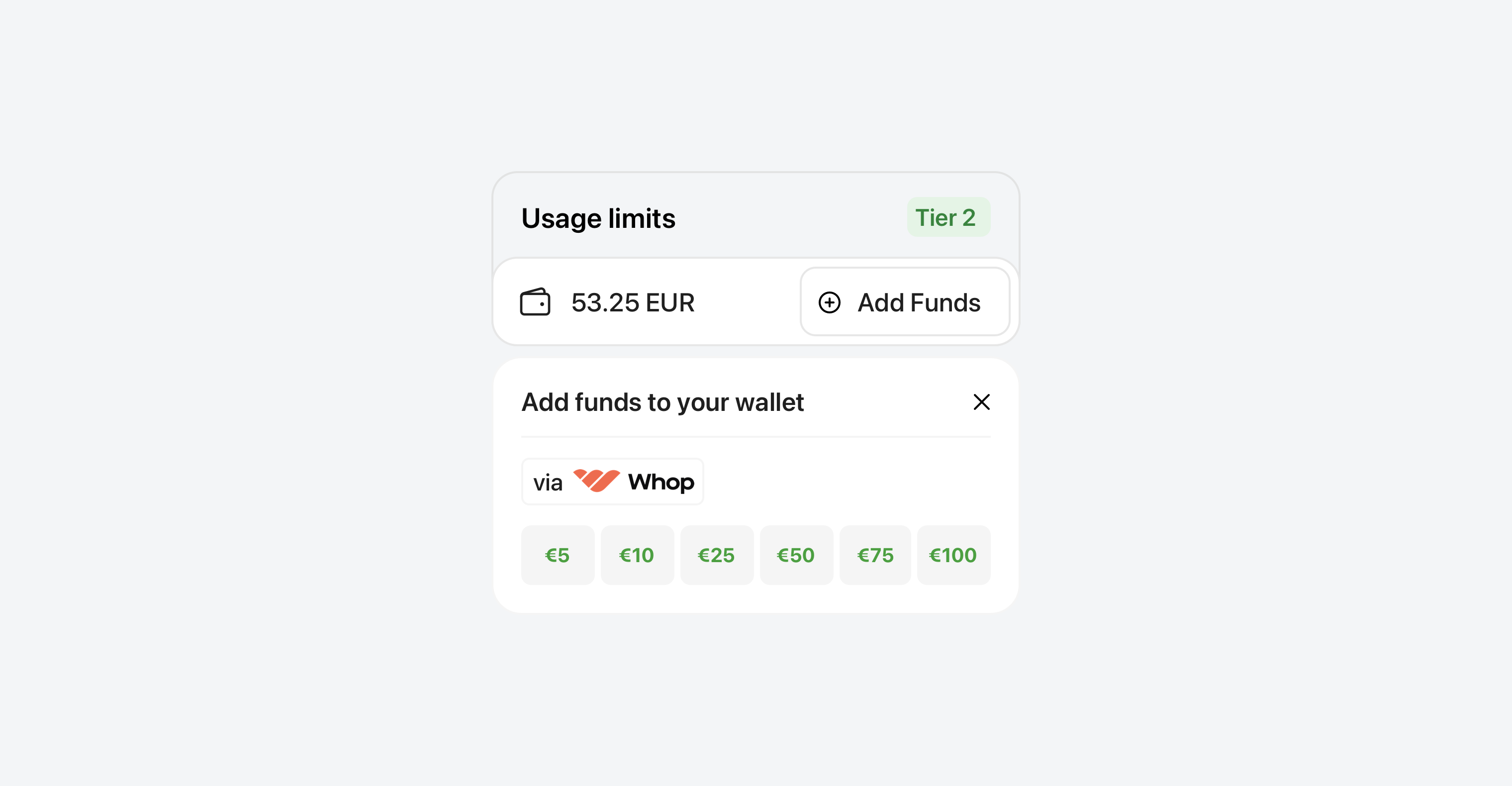
Task: Add €100 to the wallet
Action: click(x=953, y=555)
